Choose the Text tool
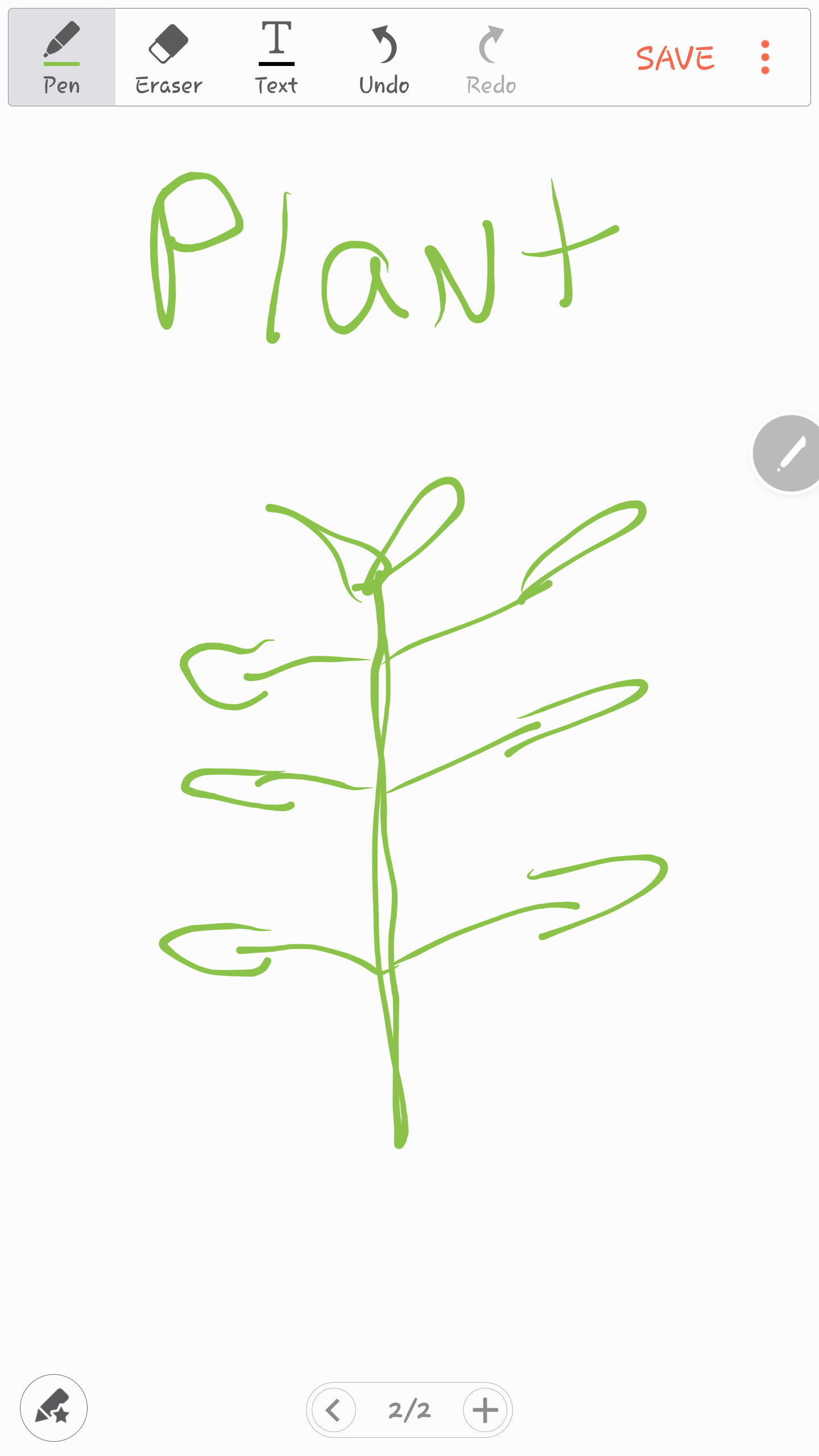This screenshot has height=1456, width=819. pyautogui.click(x=276, y=57)
